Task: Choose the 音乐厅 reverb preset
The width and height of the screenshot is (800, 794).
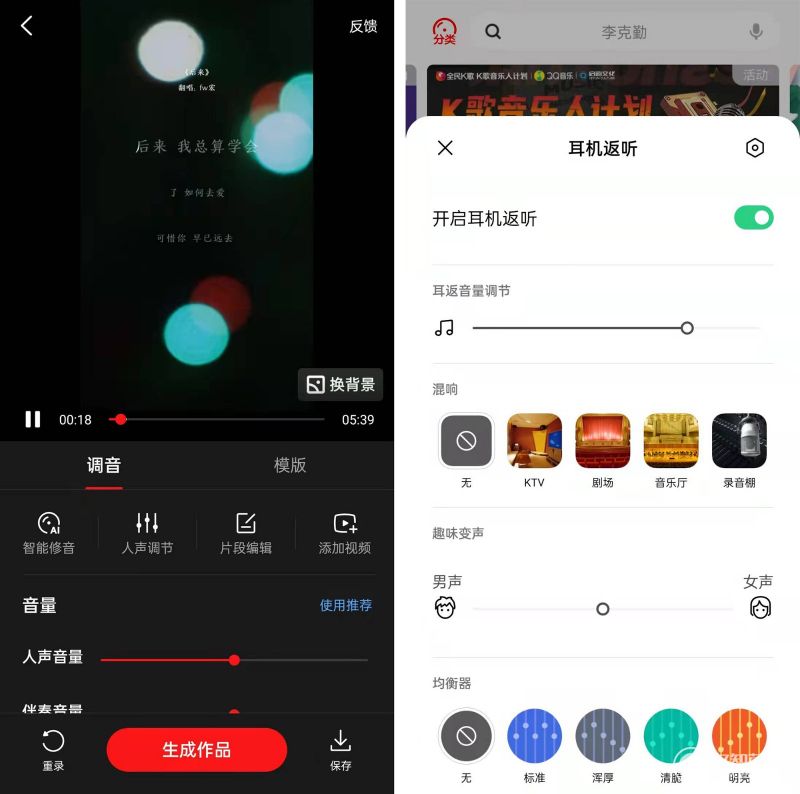Action: [671, 441]
